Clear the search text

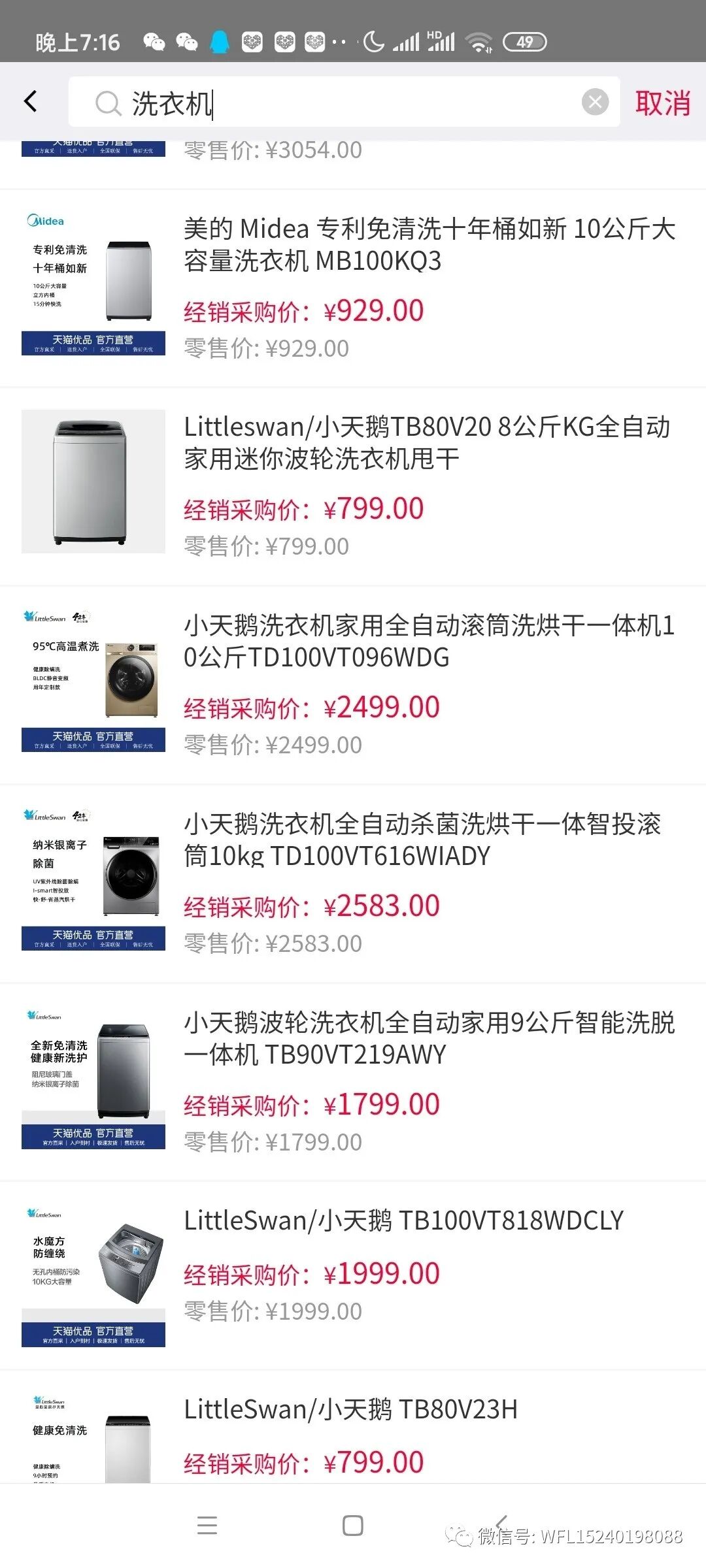(595, 102)
